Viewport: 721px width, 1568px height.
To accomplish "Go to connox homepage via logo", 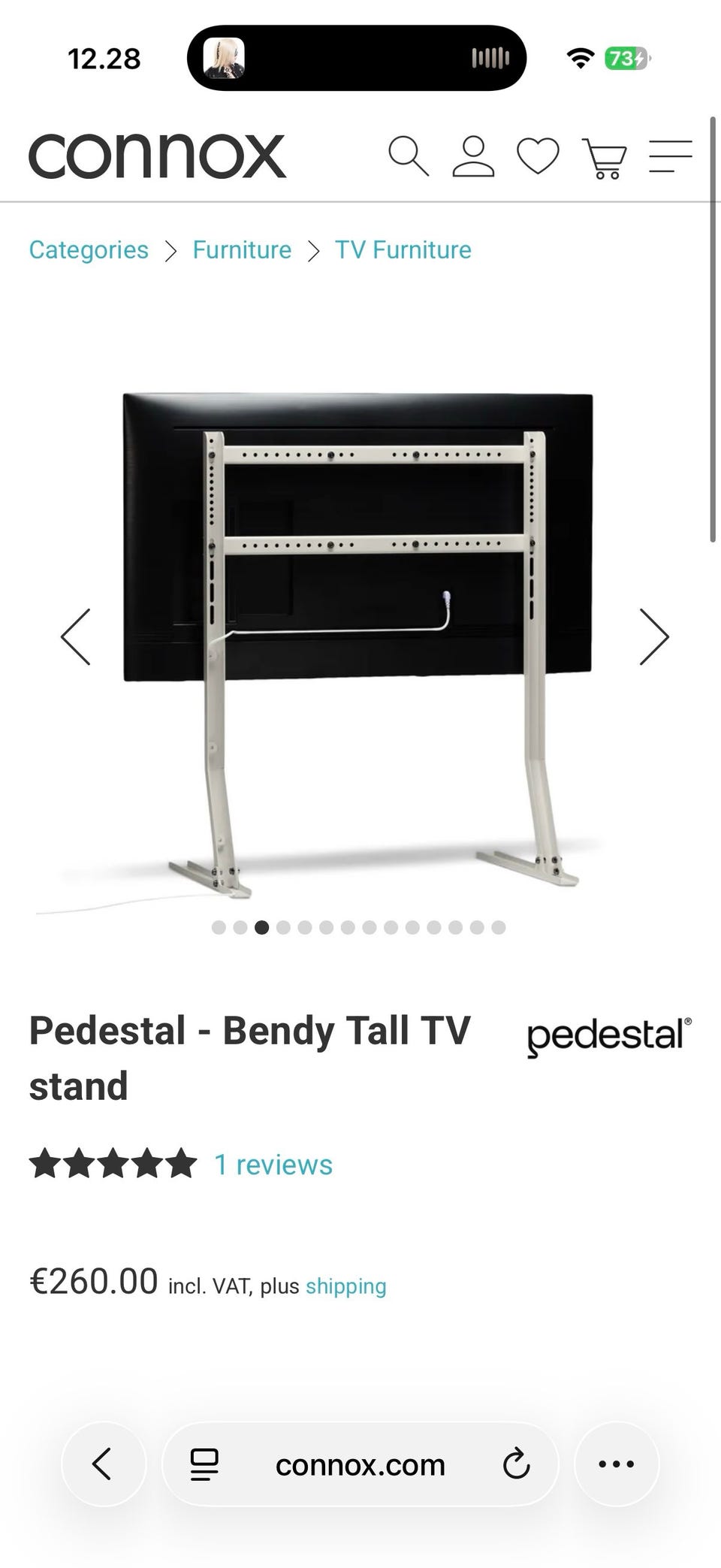I will (158, 156).
